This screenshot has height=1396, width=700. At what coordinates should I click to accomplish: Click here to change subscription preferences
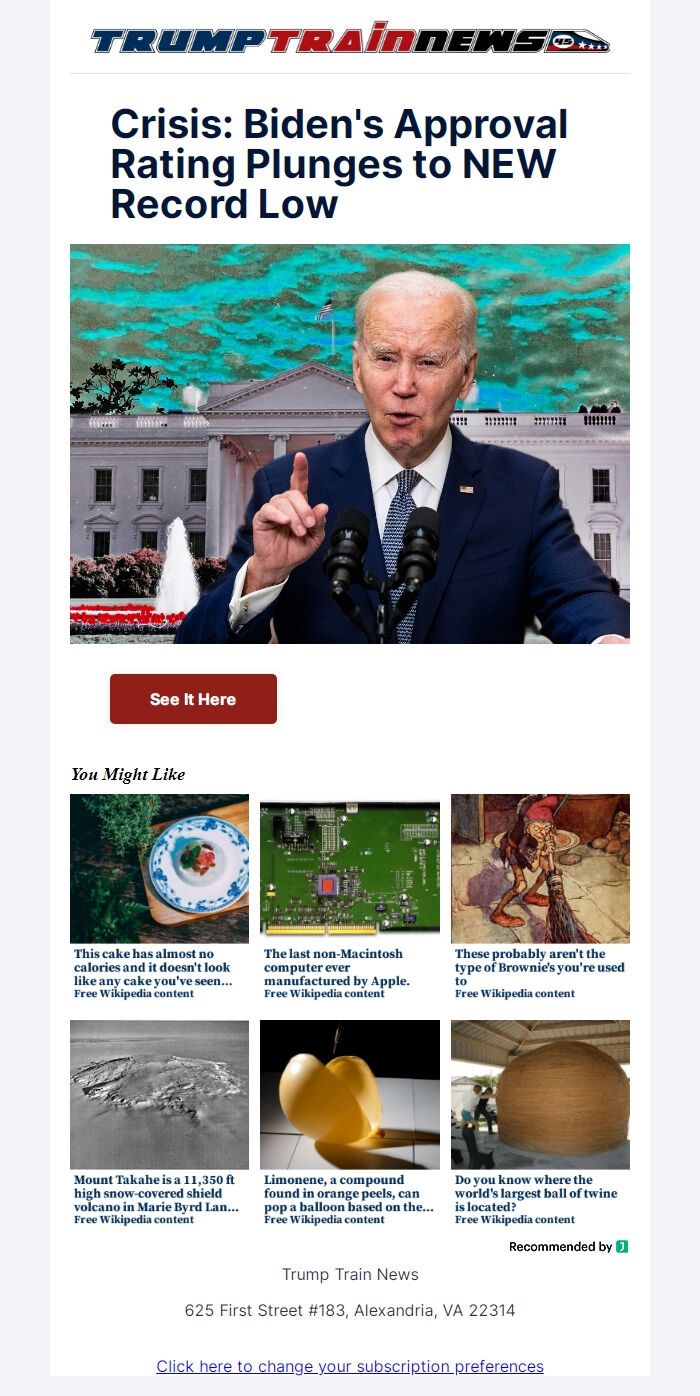(x=350, y=1366)
